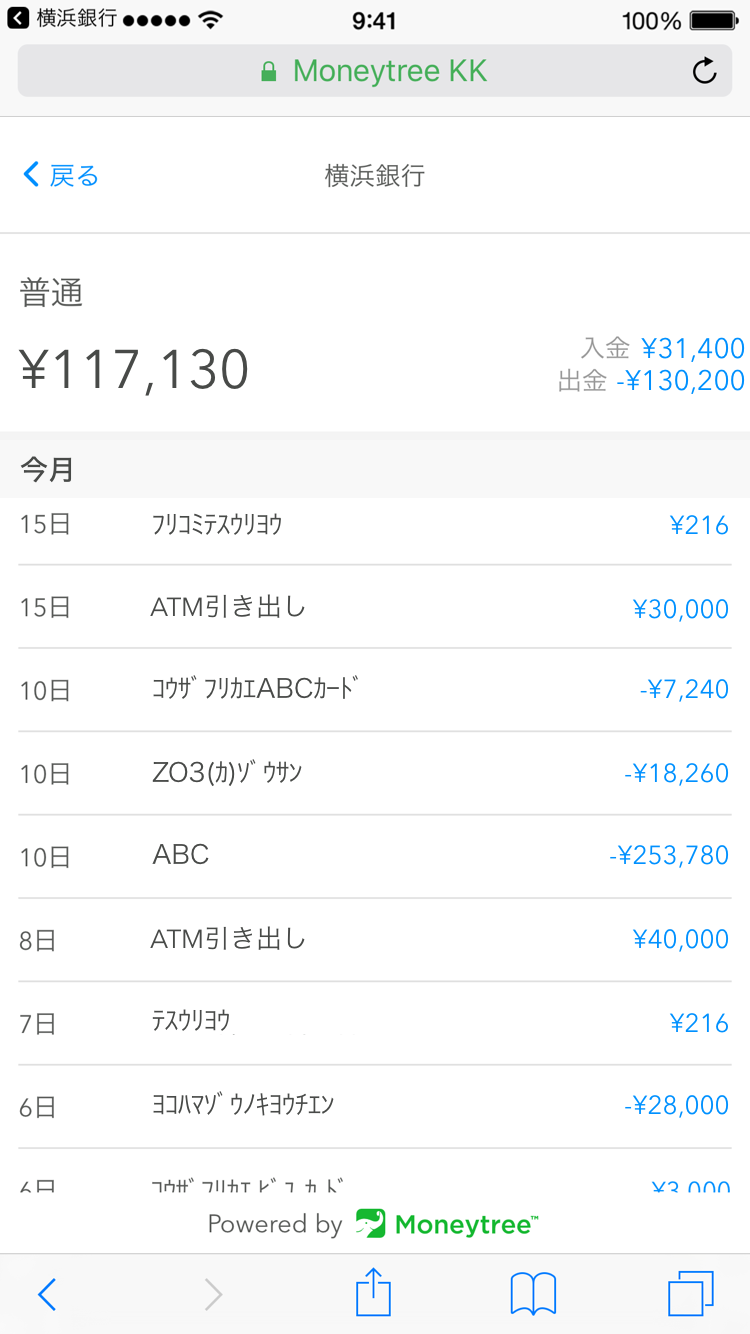The image size is (750, 1334).
Task: Open the フリコミテスウリヨウ ¥216 transaction
Action: click(375, 530)
